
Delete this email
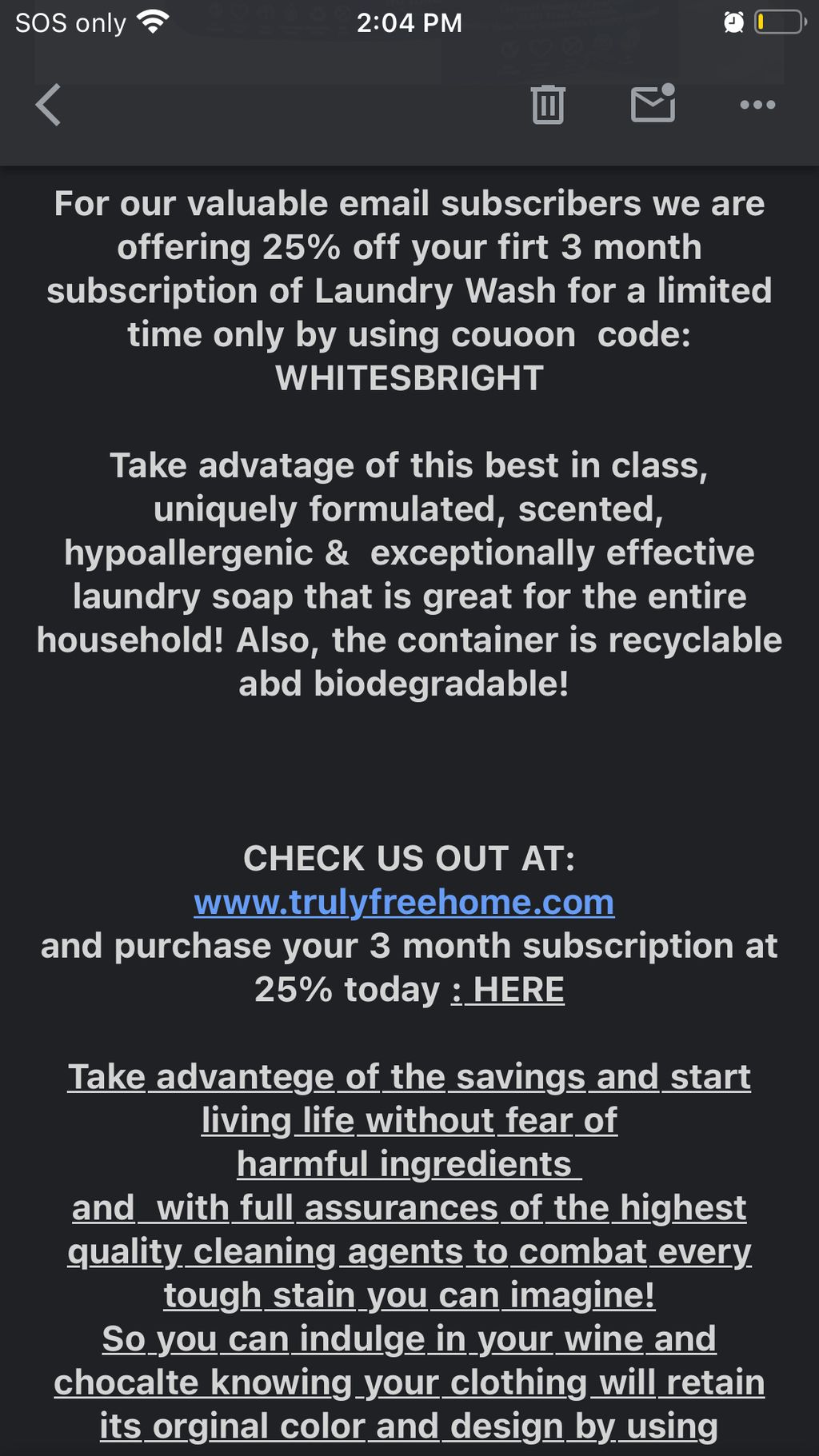[x=548, y=105]
